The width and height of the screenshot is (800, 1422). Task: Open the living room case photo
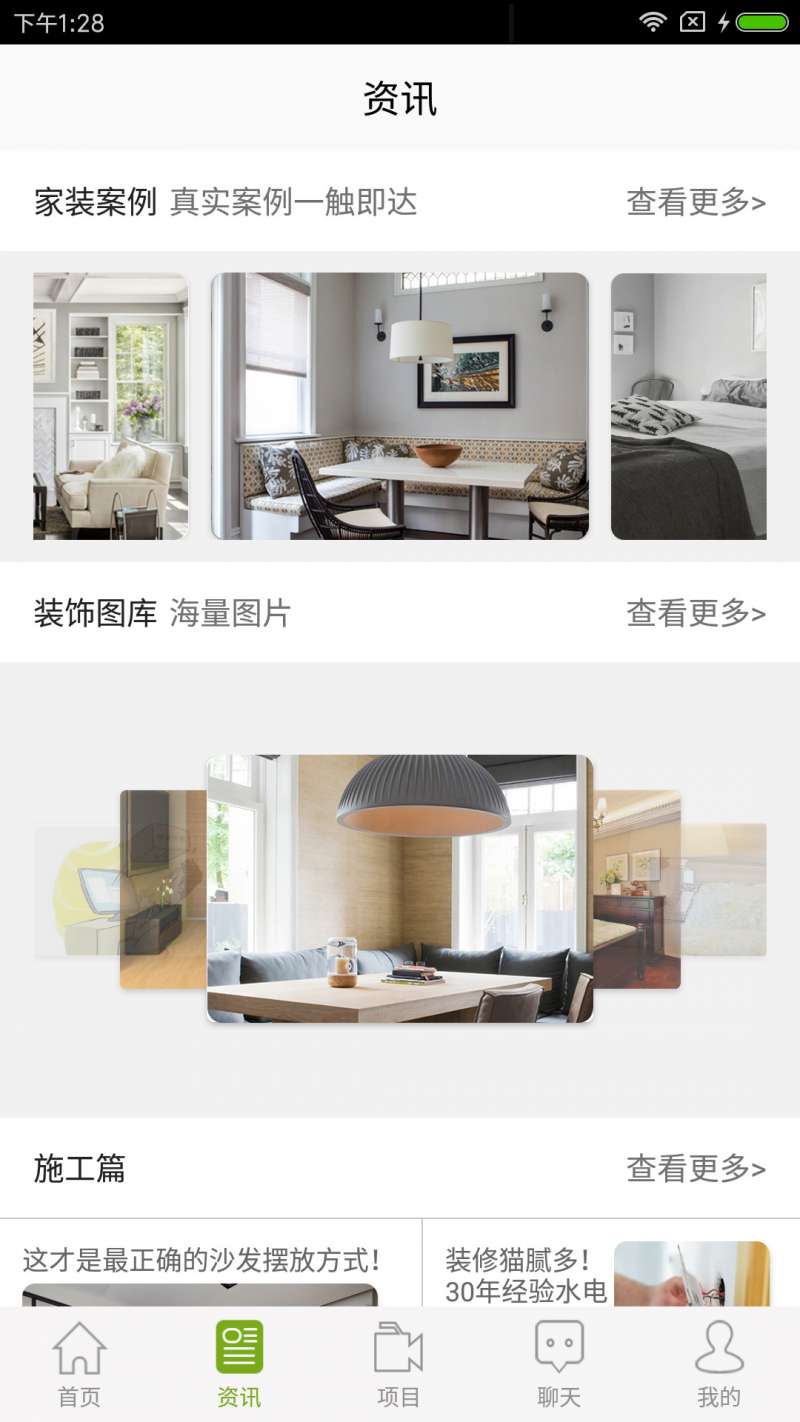(x=110, y=406)
